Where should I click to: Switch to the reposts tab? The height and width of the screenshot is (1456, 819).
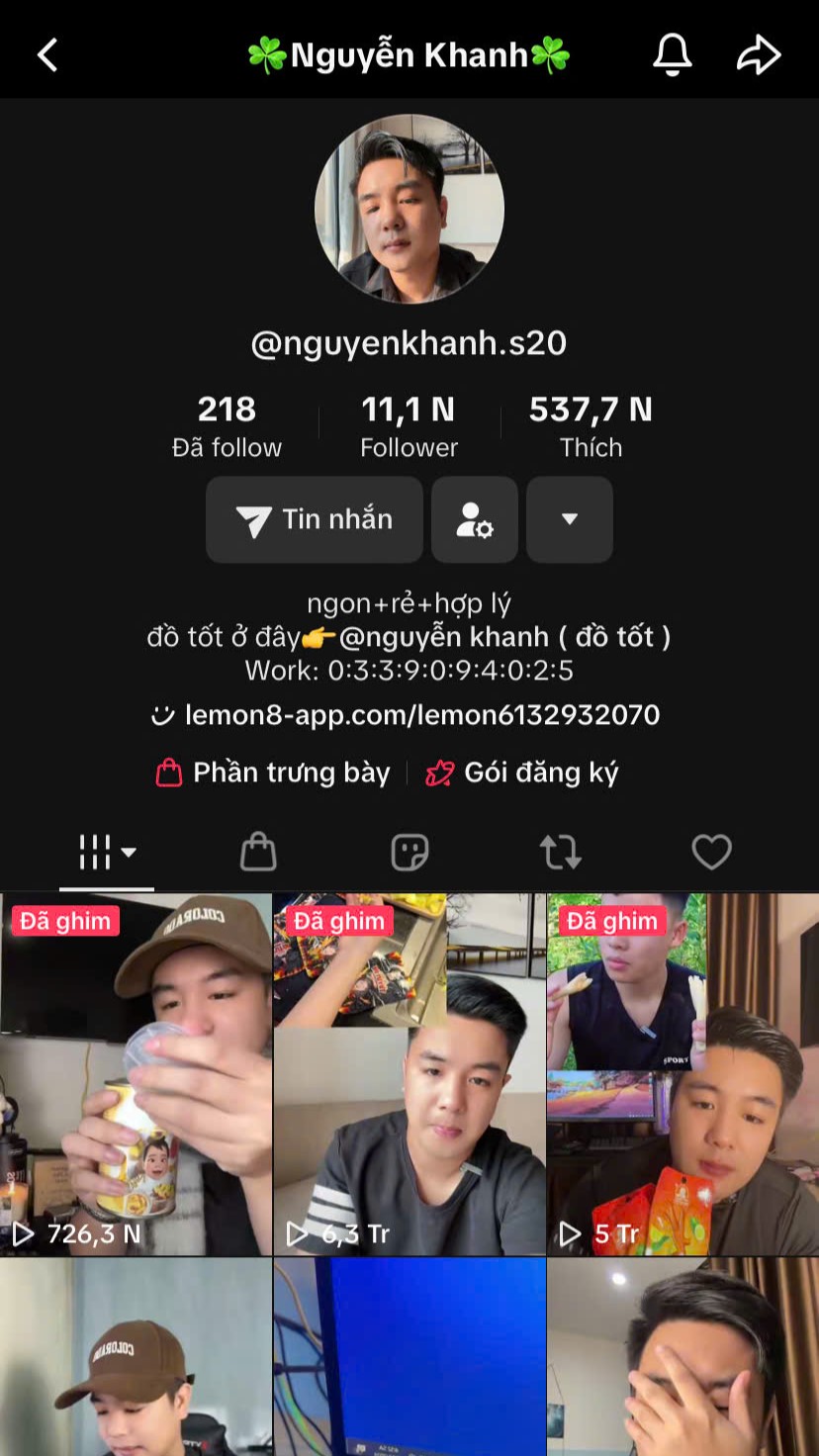pyautogui.click(x=561, y=853)
